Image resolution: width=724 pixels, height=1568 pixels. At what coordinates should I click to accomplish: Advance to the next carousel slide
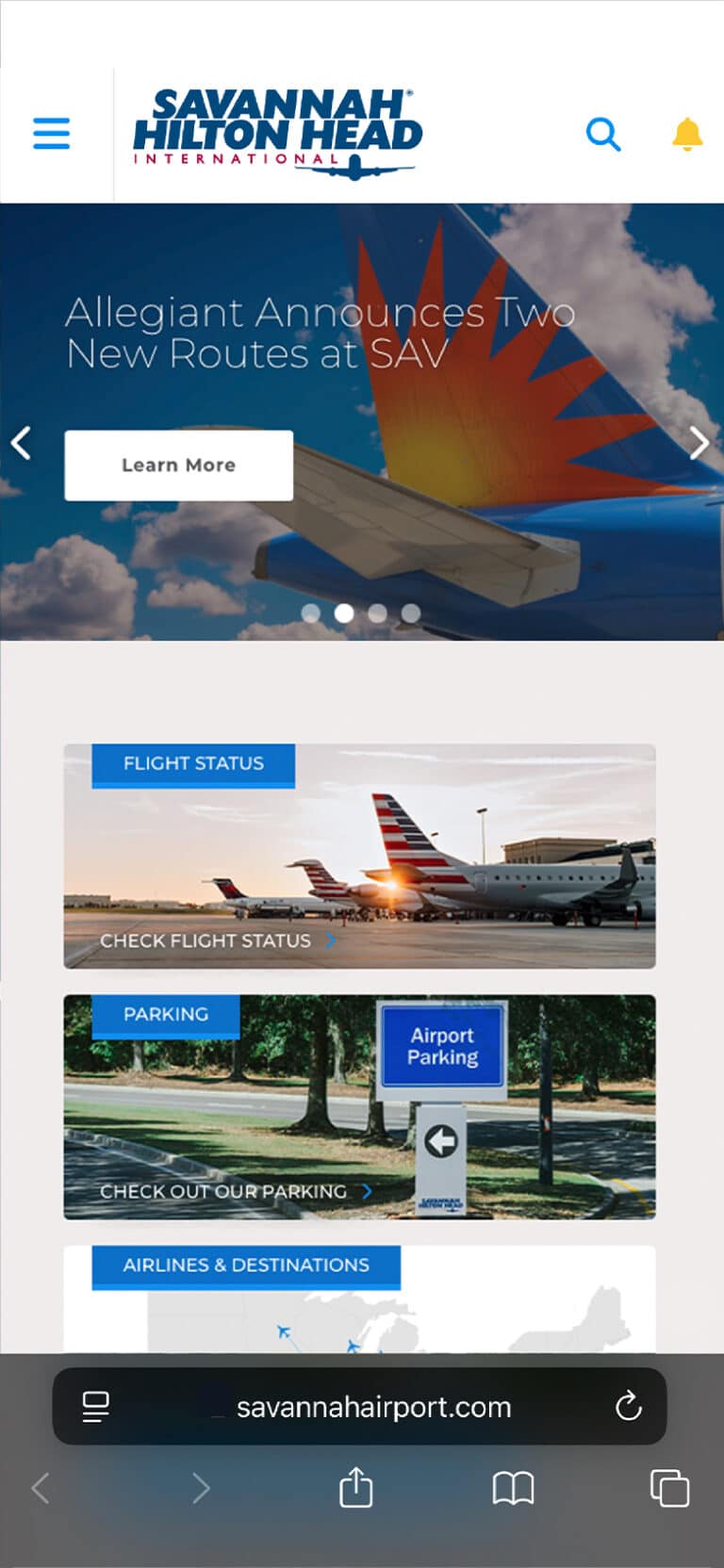[699, 442]
